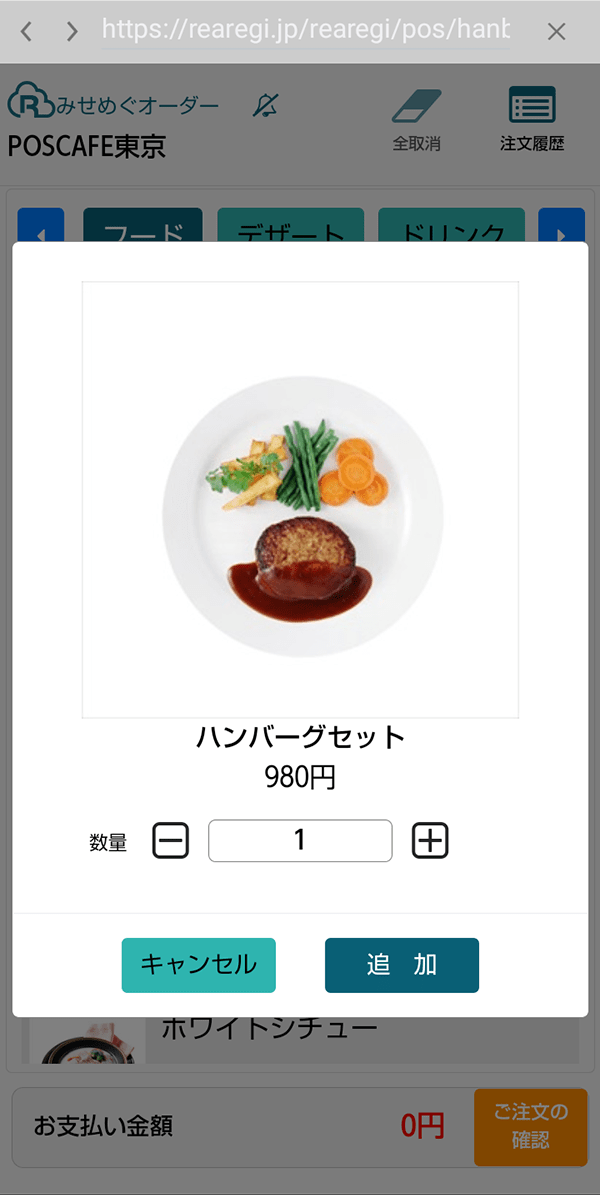
Task: Tap the URL address bar
Action: tap(305, 32)
